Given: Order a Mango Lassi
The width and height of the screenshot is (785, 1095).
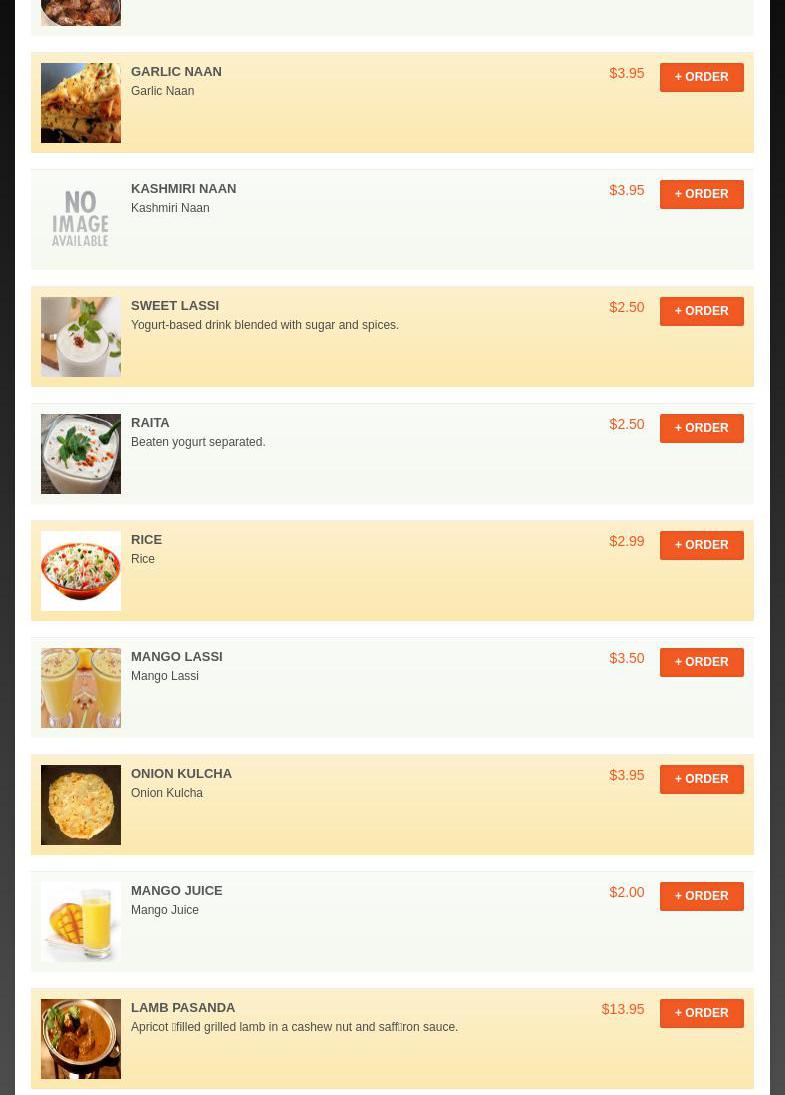Looking at the screenshot, I should [701, 662].
